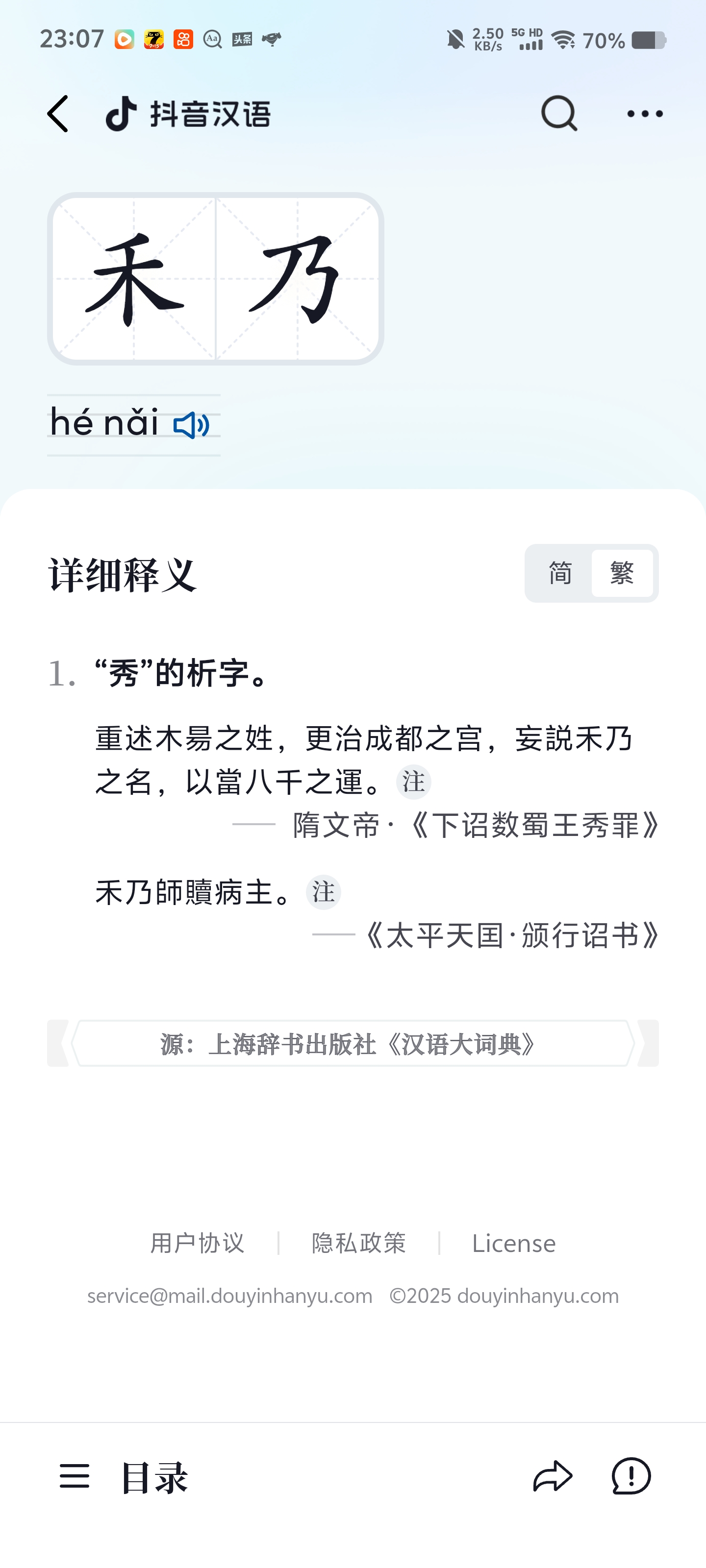This screenshot has width=706, height=1568.
Task: Open the search magnifier icon
Action: coord(558,113)
